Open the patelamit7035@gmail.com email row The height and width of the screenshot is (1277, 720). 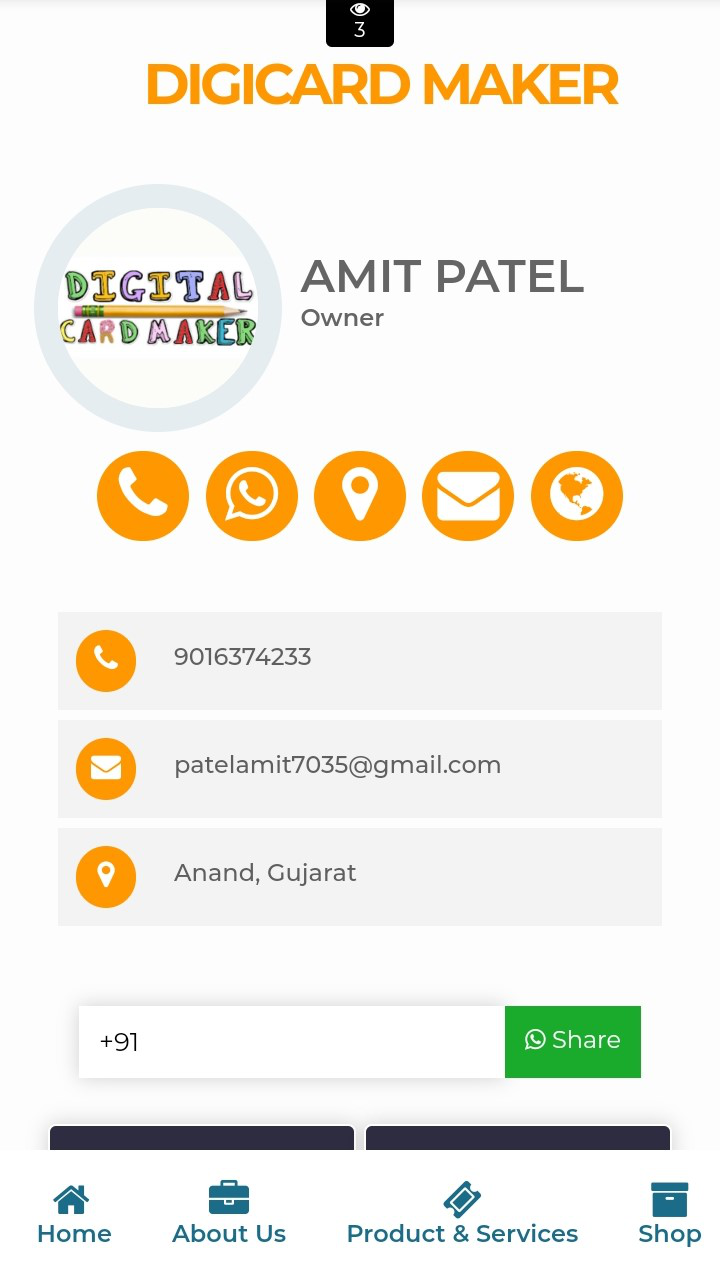[x=337, y=765]
